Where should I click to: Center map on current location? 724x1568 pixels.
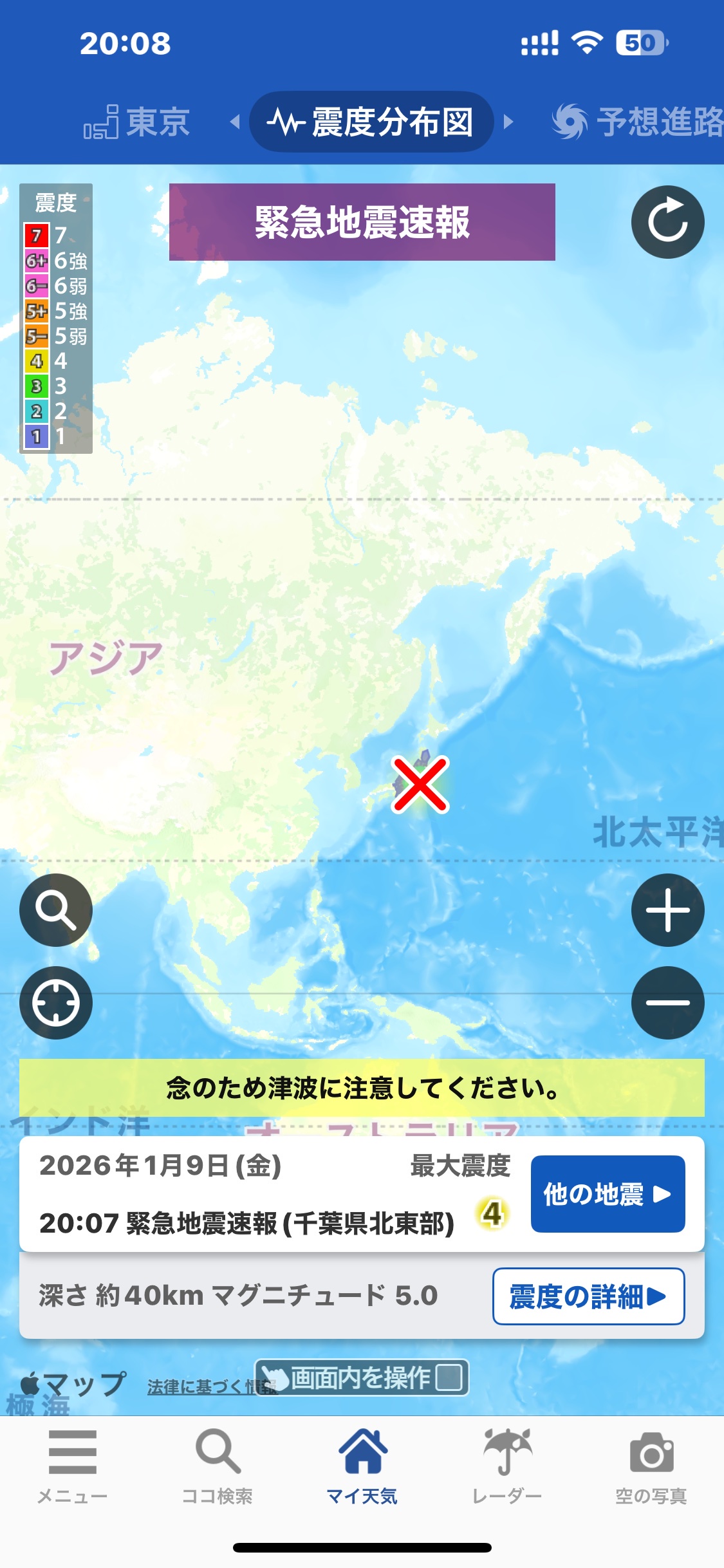click(56, 1003)
